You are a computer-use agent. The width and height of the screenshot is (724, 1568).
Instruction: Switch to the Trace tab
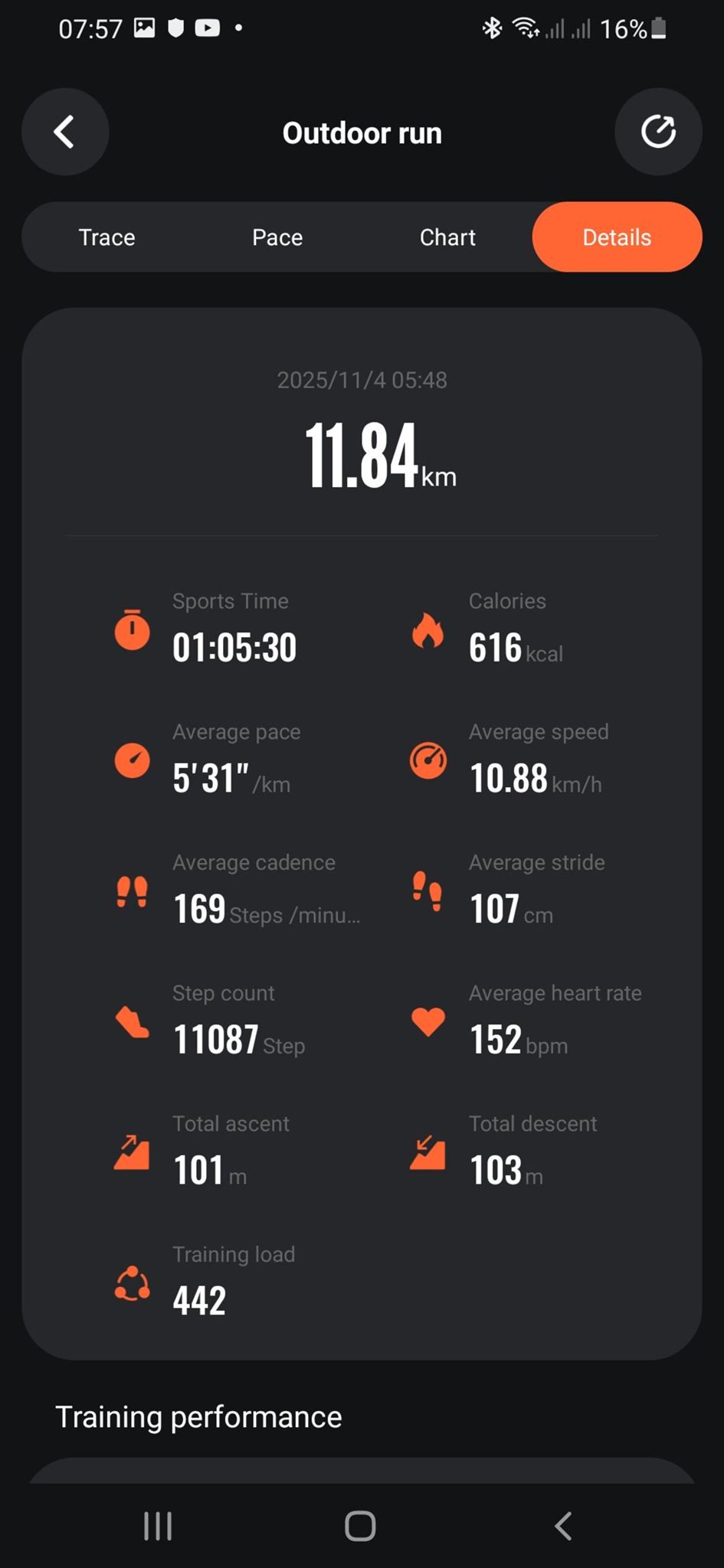(x=106, y=237)
